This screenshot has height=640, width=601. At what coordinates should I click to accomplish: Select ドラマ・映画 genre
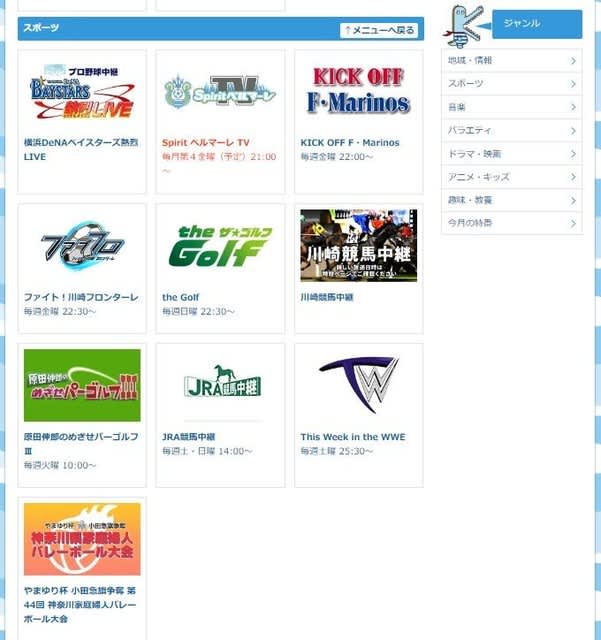point(511,154)
